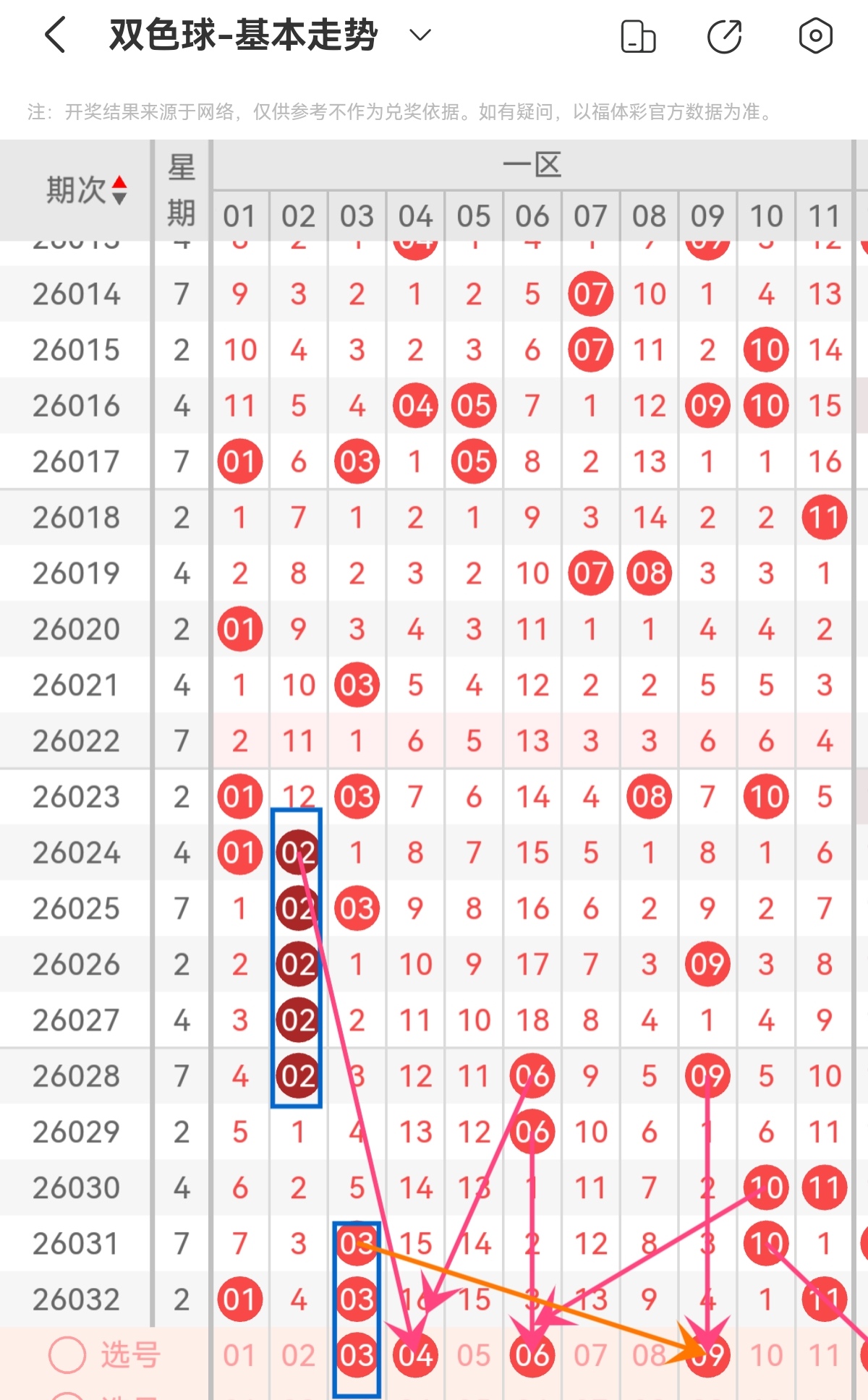Go back using the back arrow

[56, 35]
